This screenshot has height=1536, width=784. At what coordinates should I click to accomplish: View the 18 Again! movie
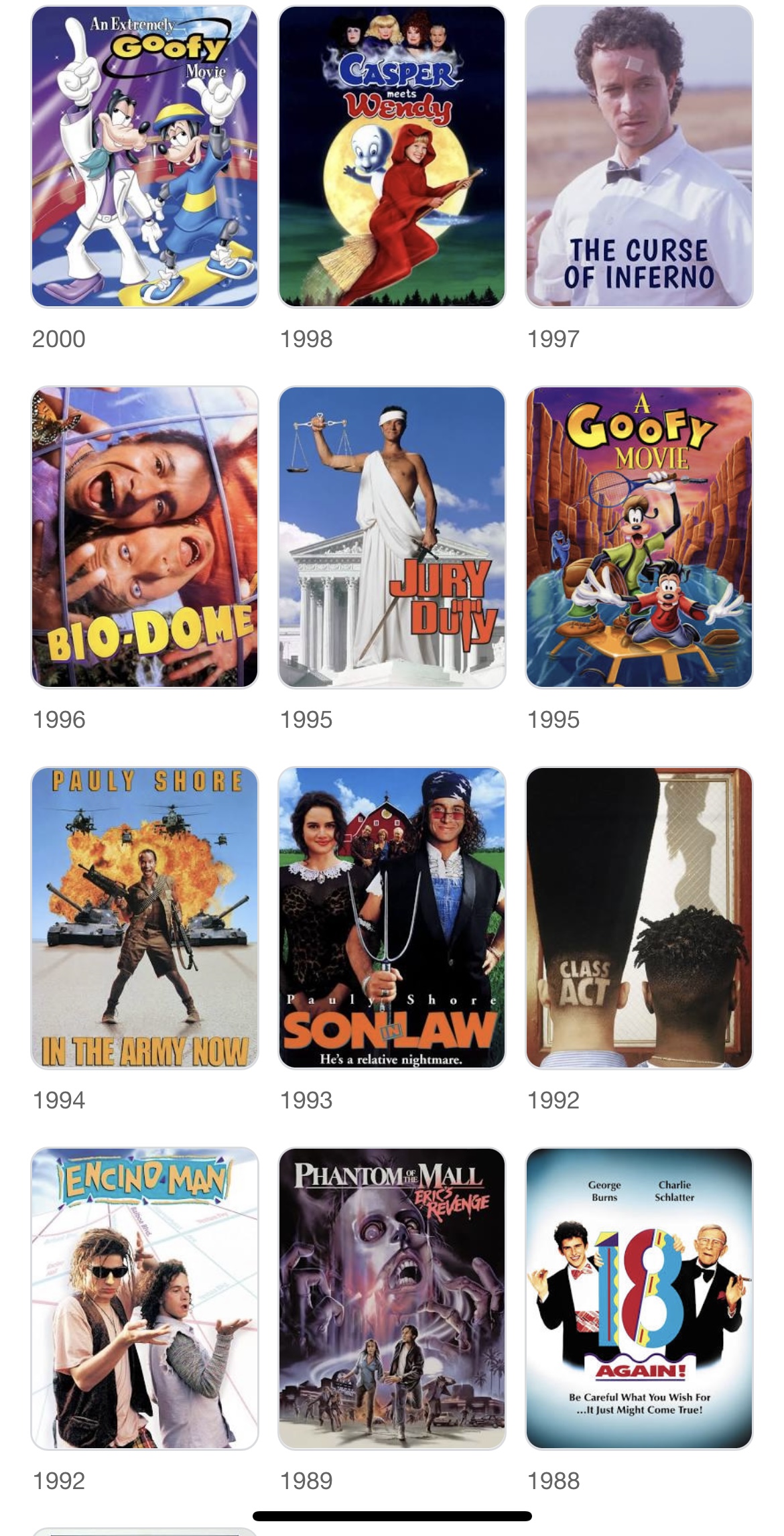[639, 1298]
